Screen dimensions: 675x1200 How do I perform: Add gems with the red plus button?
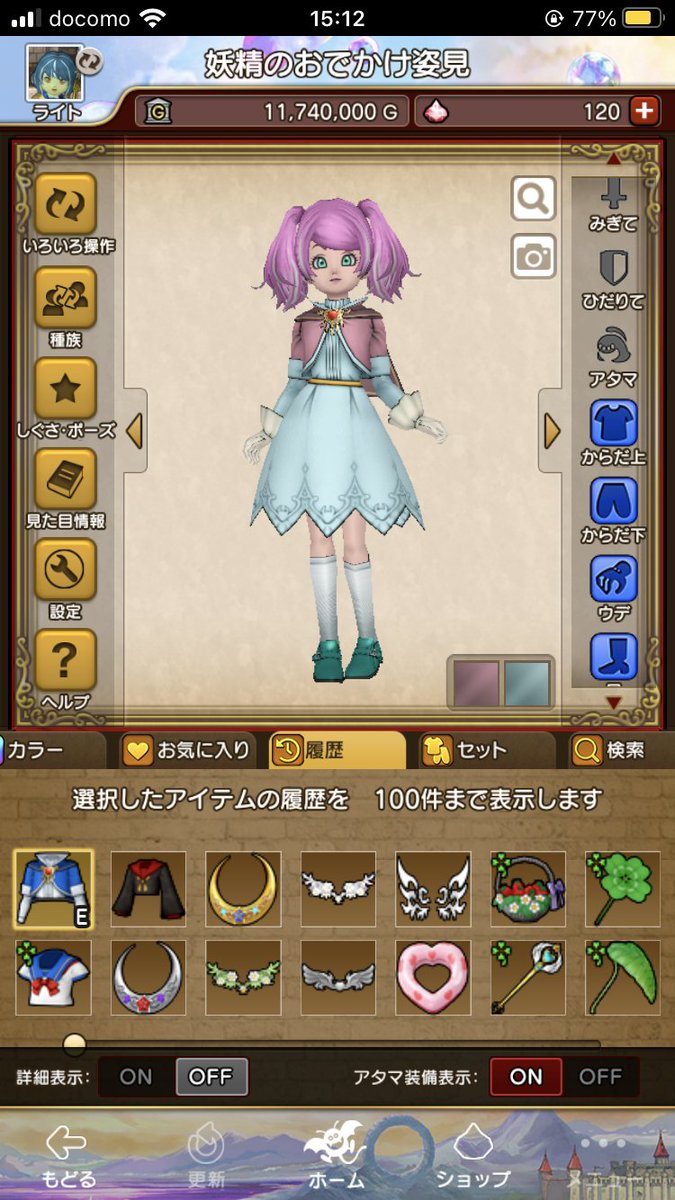point(645,112)
